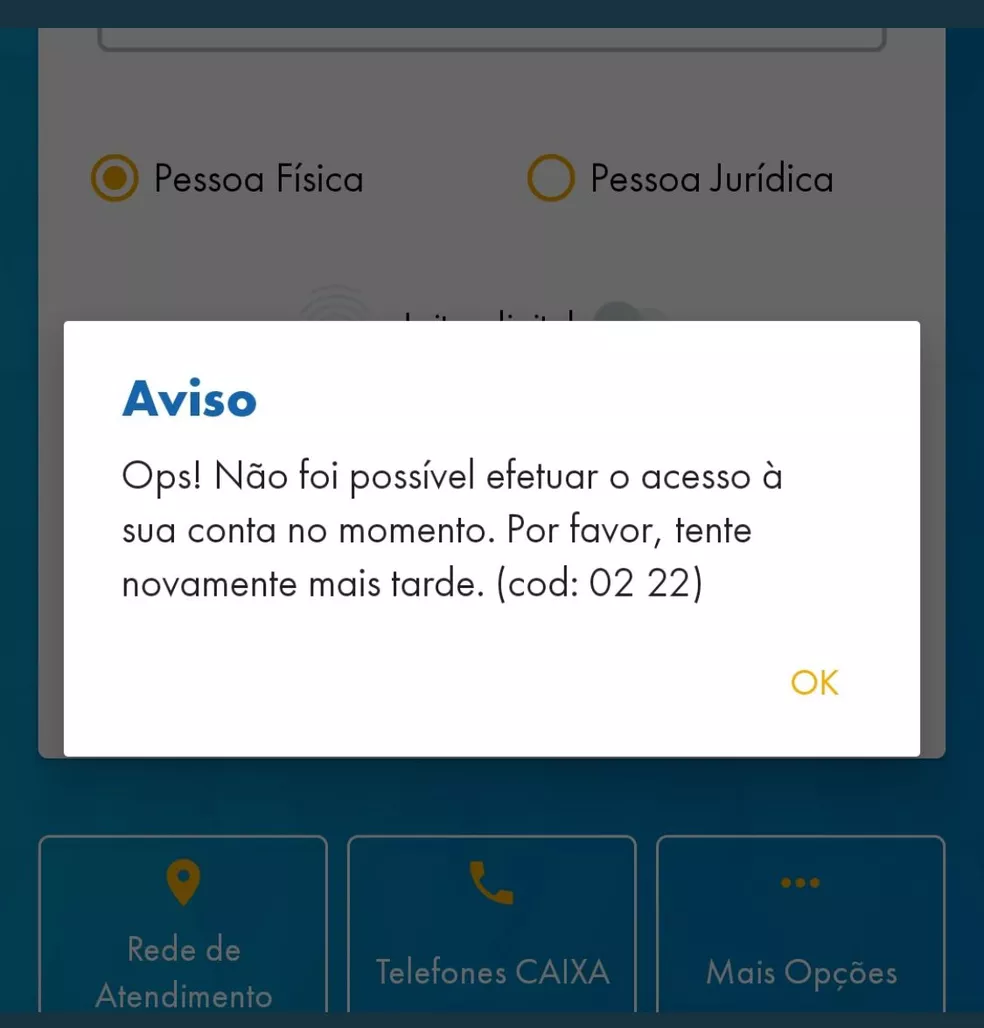Dismiss the warning by tapping OK
The height and width of the screenshot is (1028, 984).
click(x=813, y=682)
